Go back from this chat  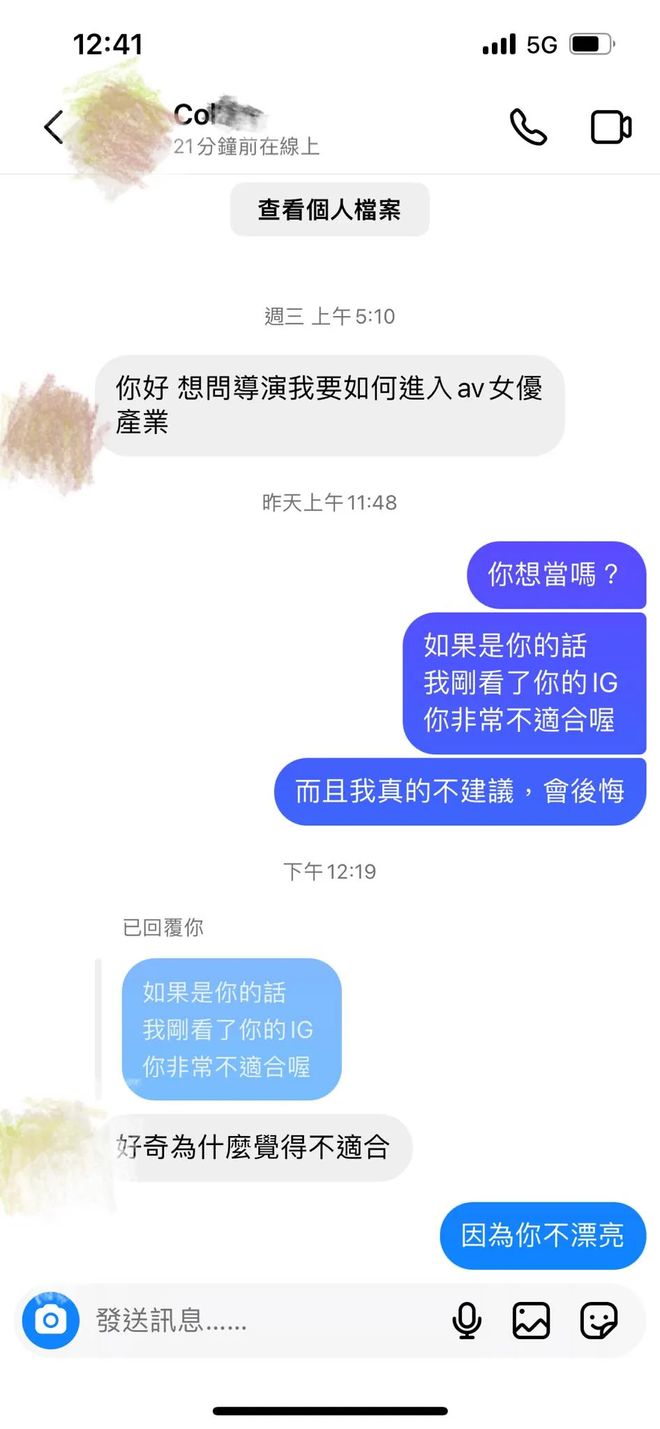point(54,128)
